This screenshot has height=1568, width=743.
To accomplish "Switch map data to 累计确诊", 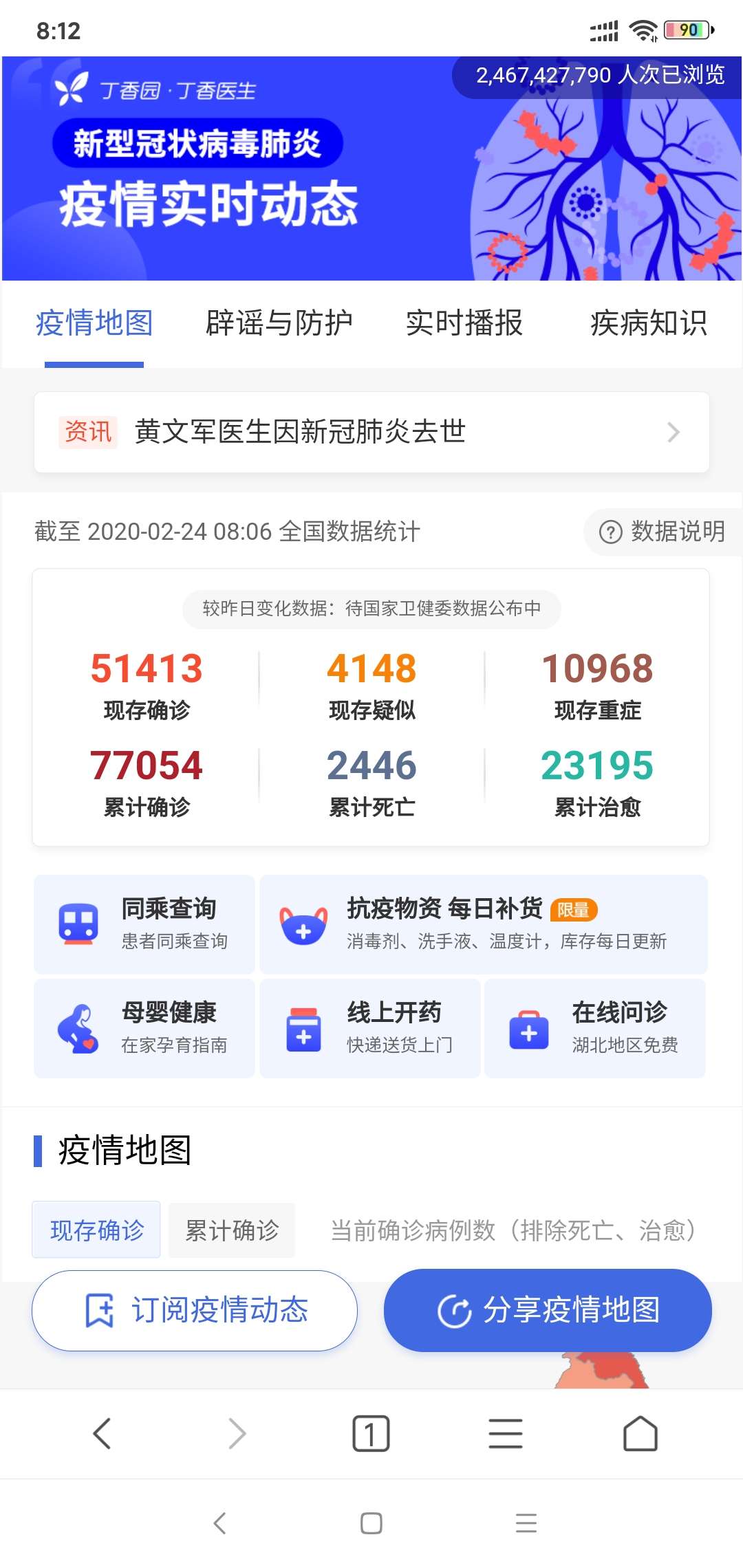I will point(231,1230).
